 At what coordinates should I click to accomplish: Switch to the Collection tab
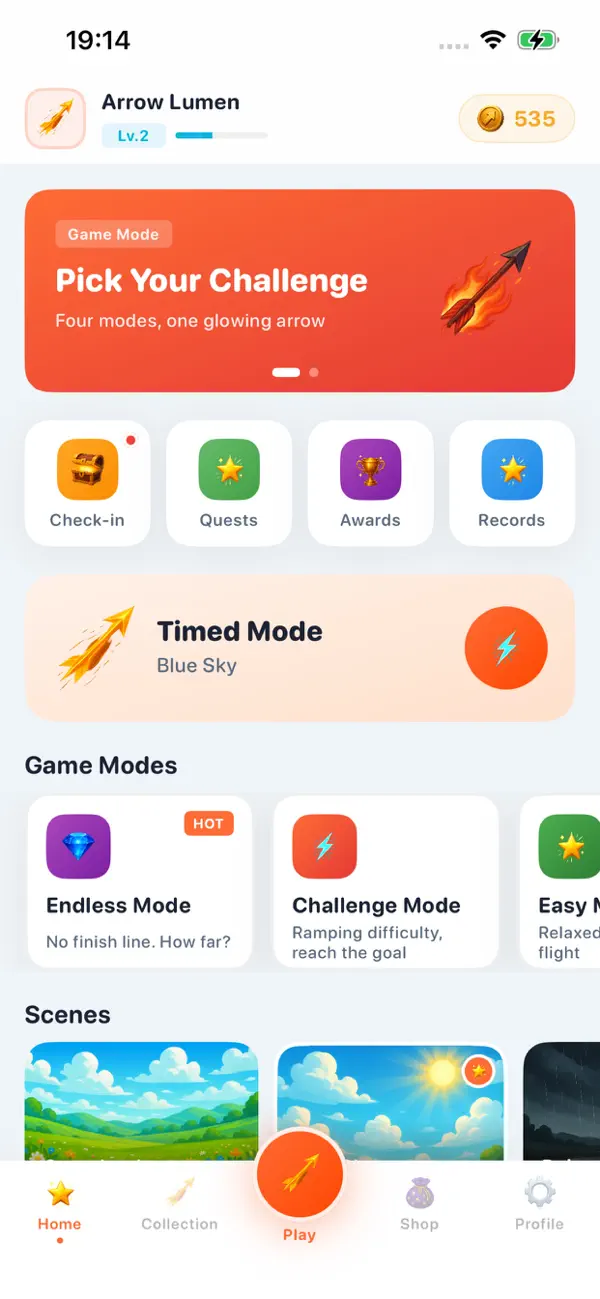[180, 1208]
